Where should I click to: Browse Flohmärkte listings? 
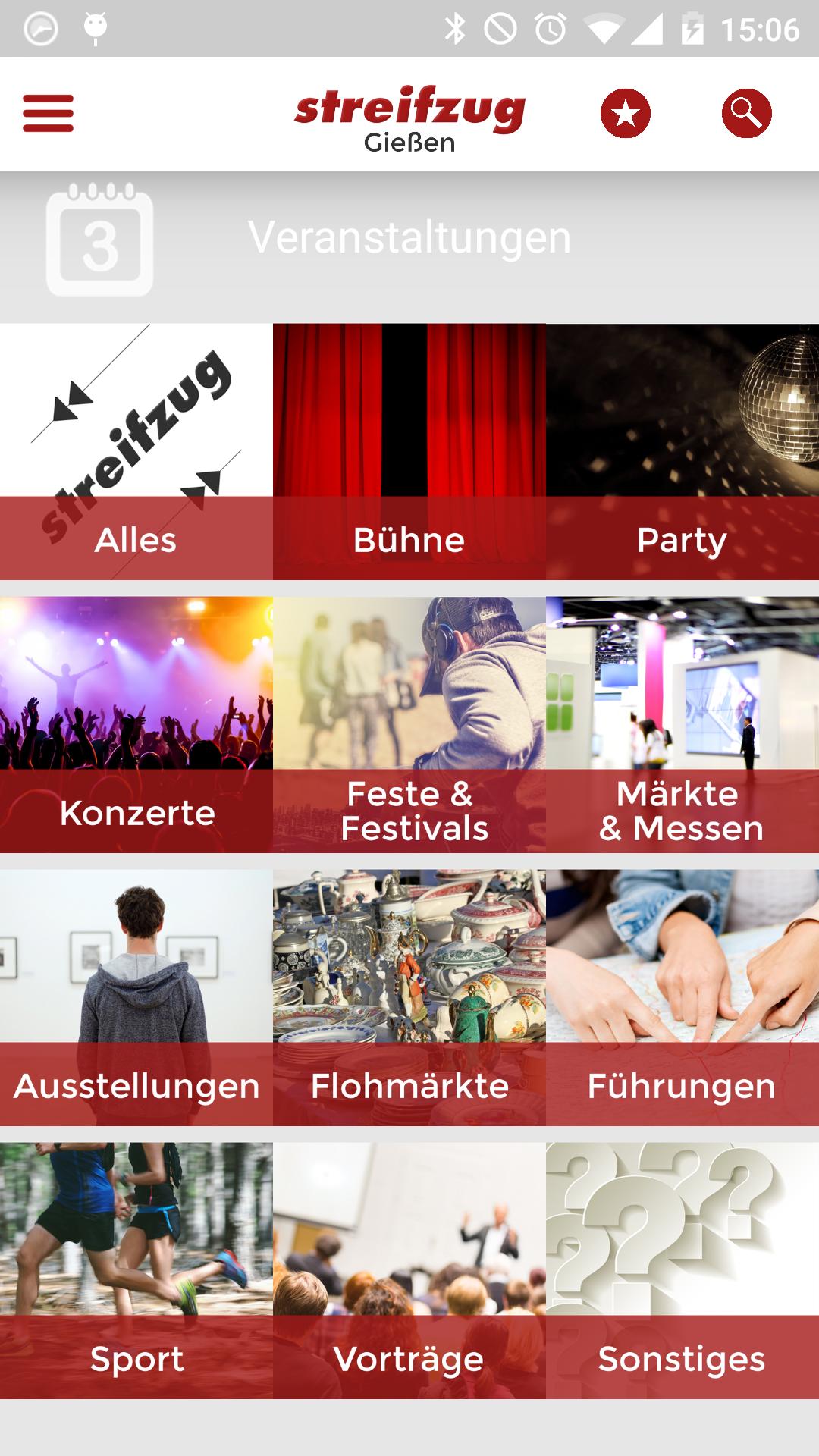[x=409, y=998]
